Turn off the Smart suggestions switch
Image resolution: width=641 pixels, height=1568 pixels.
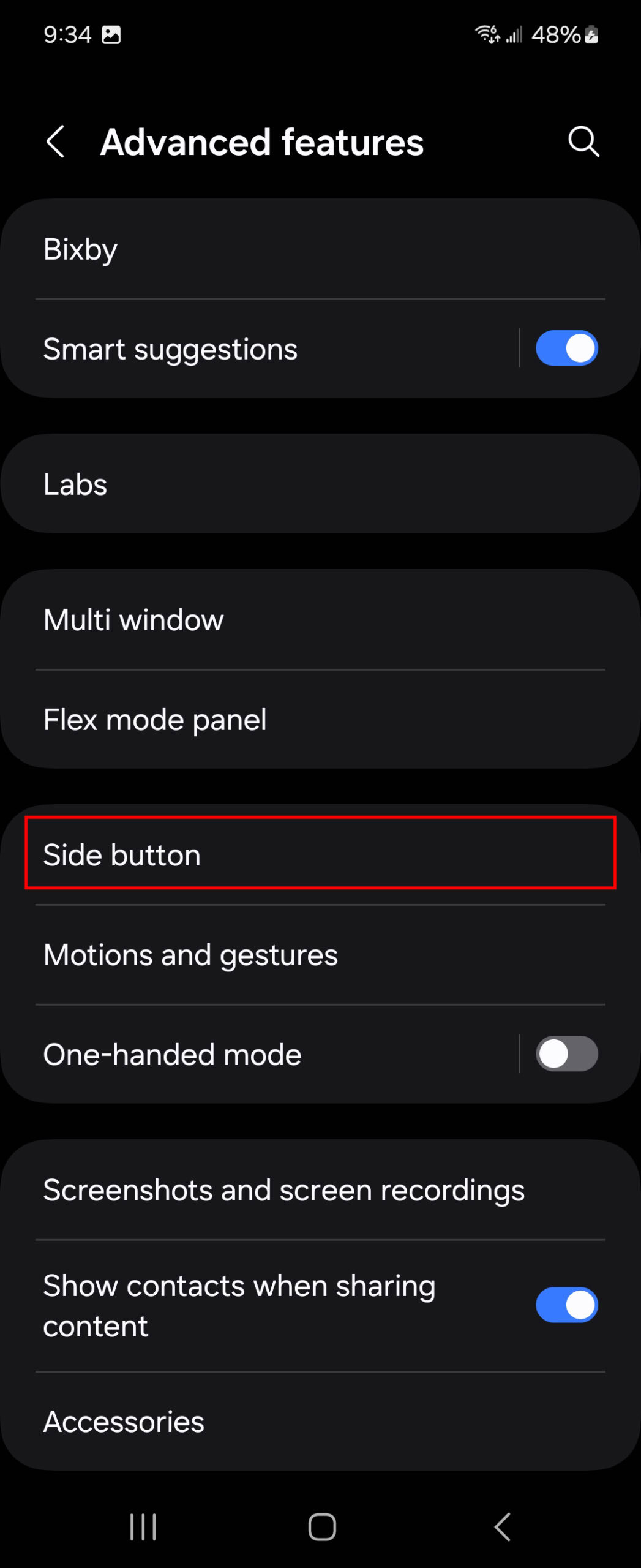click(x=567, y=349)
